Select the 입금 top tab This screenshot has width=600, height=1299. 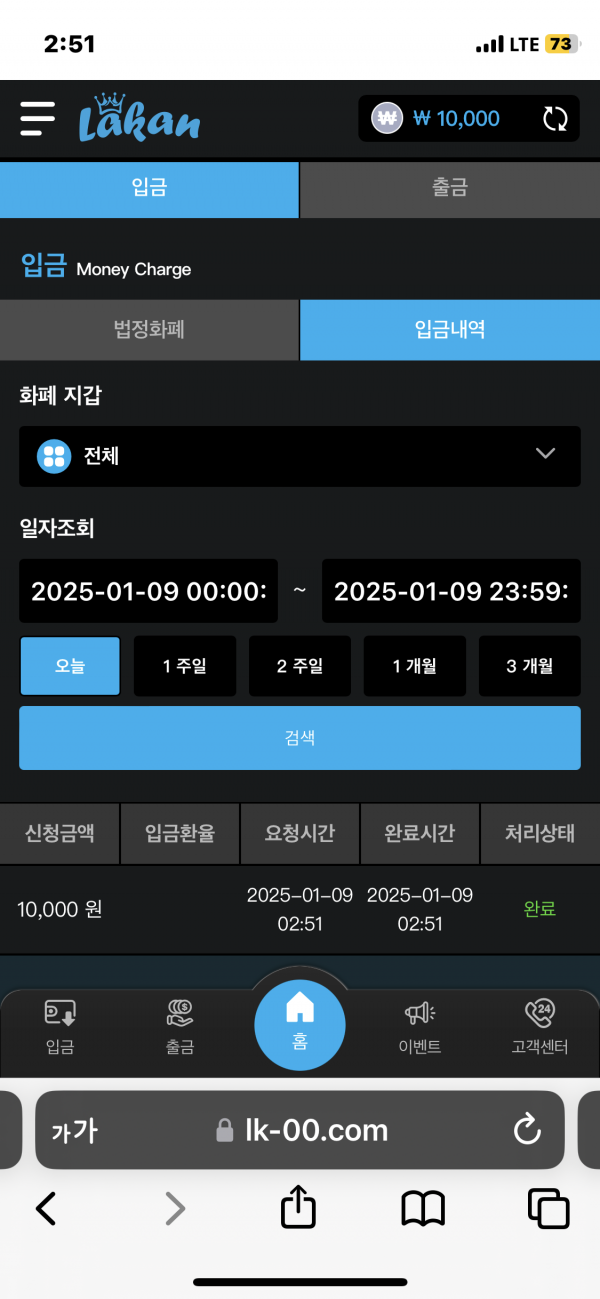pos(149,188)
